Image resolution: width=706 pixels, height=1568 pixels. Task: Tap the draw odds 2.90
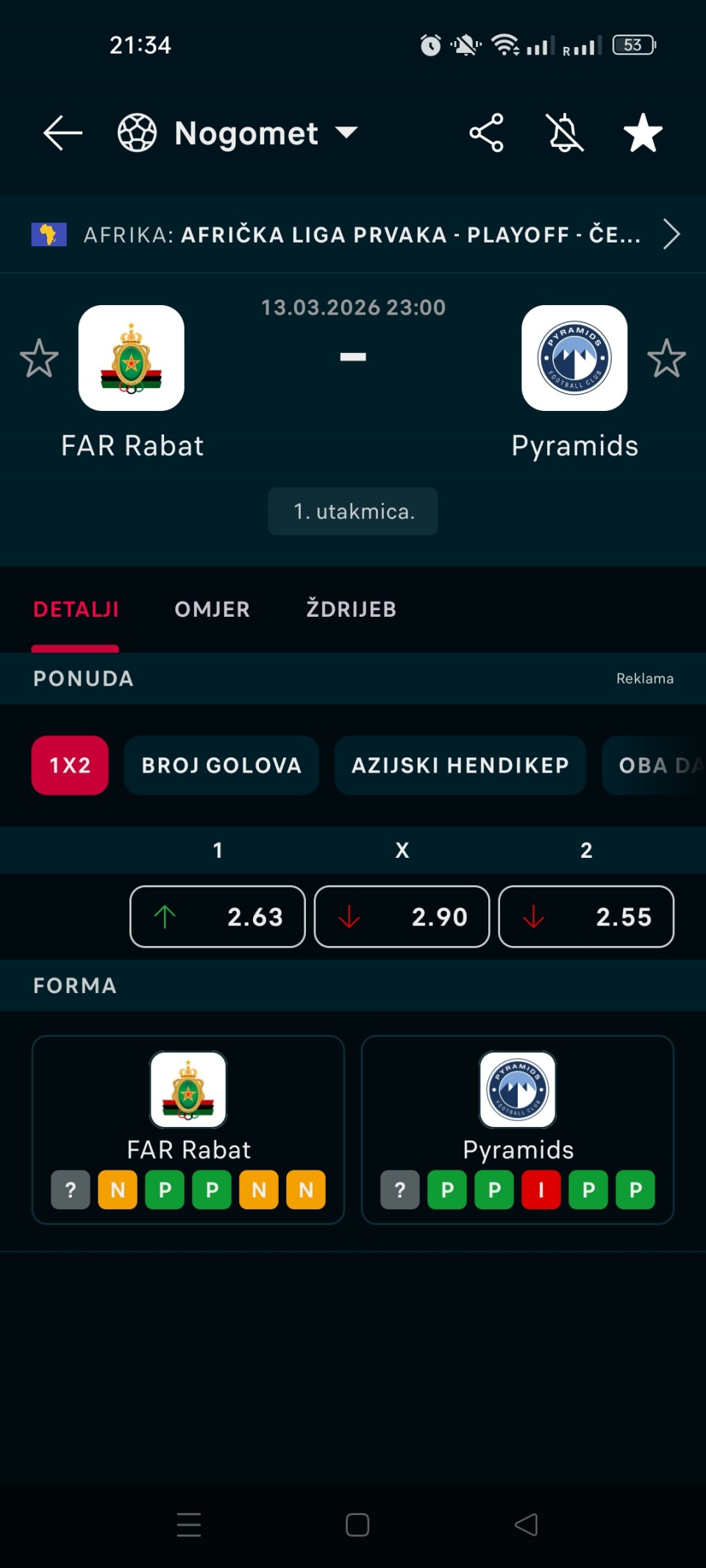[402, 917]
